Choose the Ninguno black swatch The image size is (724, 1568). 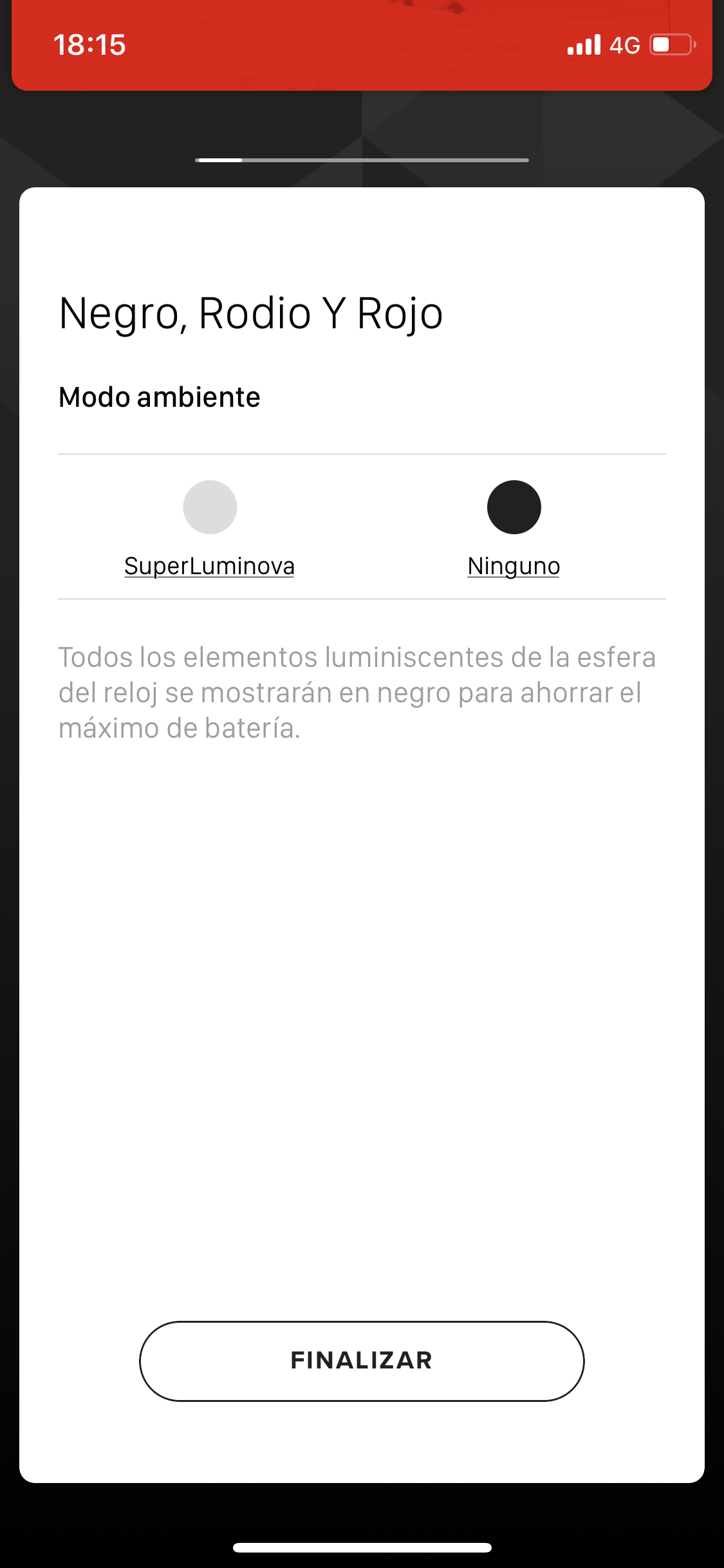(514, 507)
